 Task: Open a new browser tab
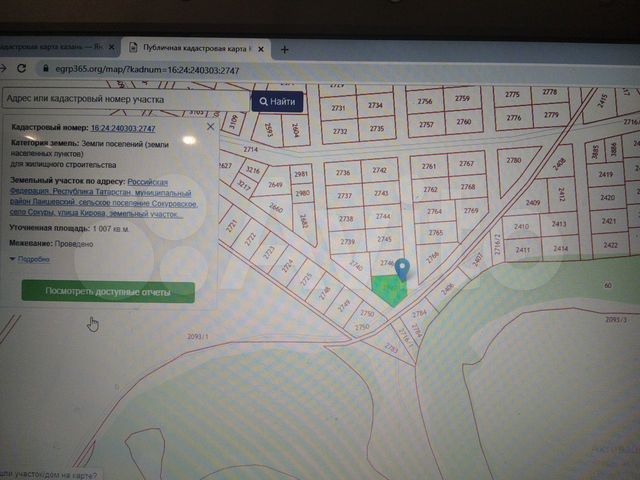[x=285, y=47]
